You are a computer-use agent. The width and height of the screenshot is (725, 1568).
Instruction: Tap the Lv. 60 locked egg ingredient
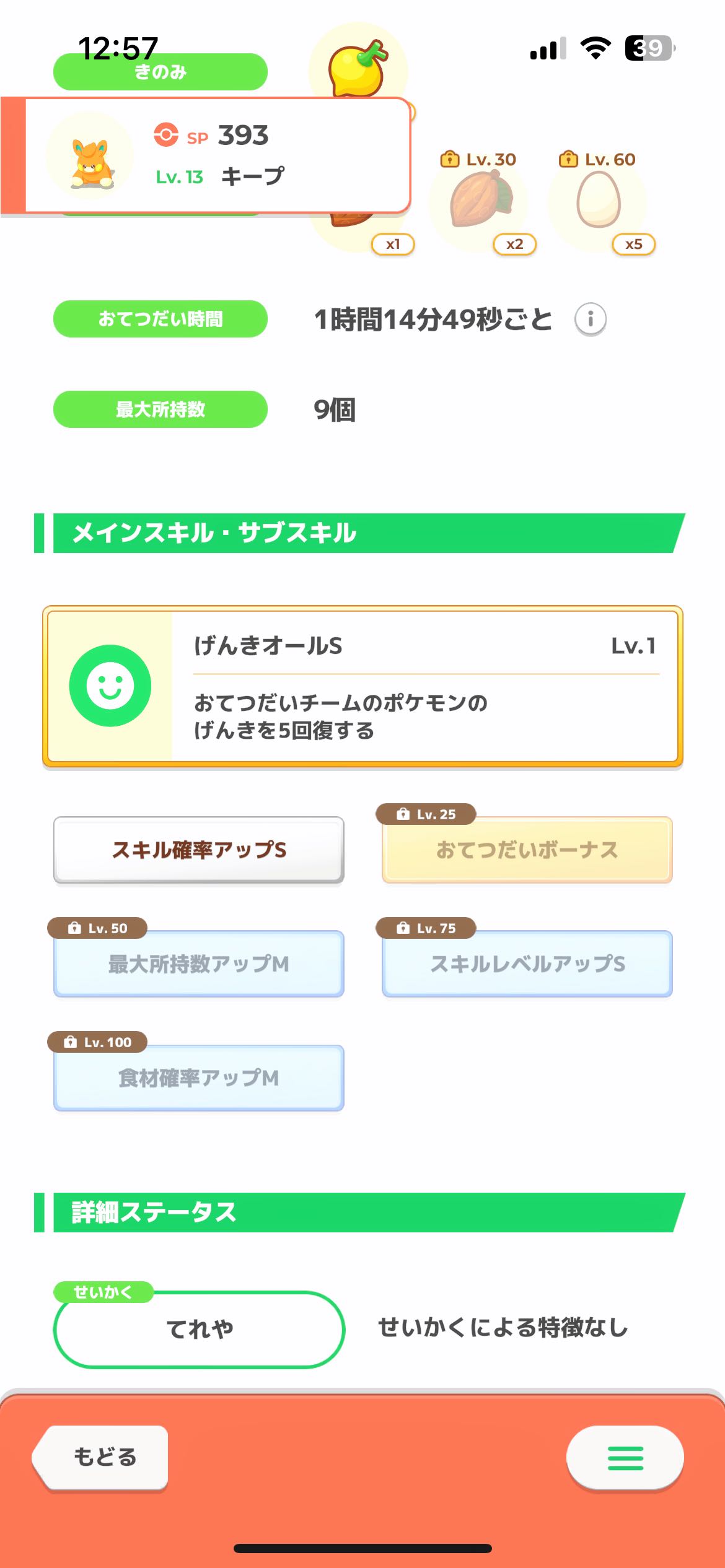tap(598, 202)
